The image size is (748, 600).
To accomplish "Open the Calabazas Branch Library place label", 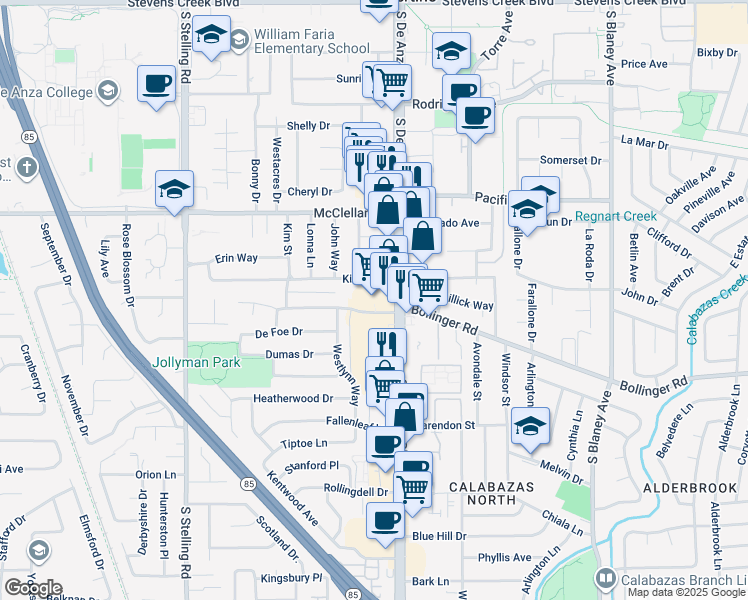I will (x=685, y=580).
